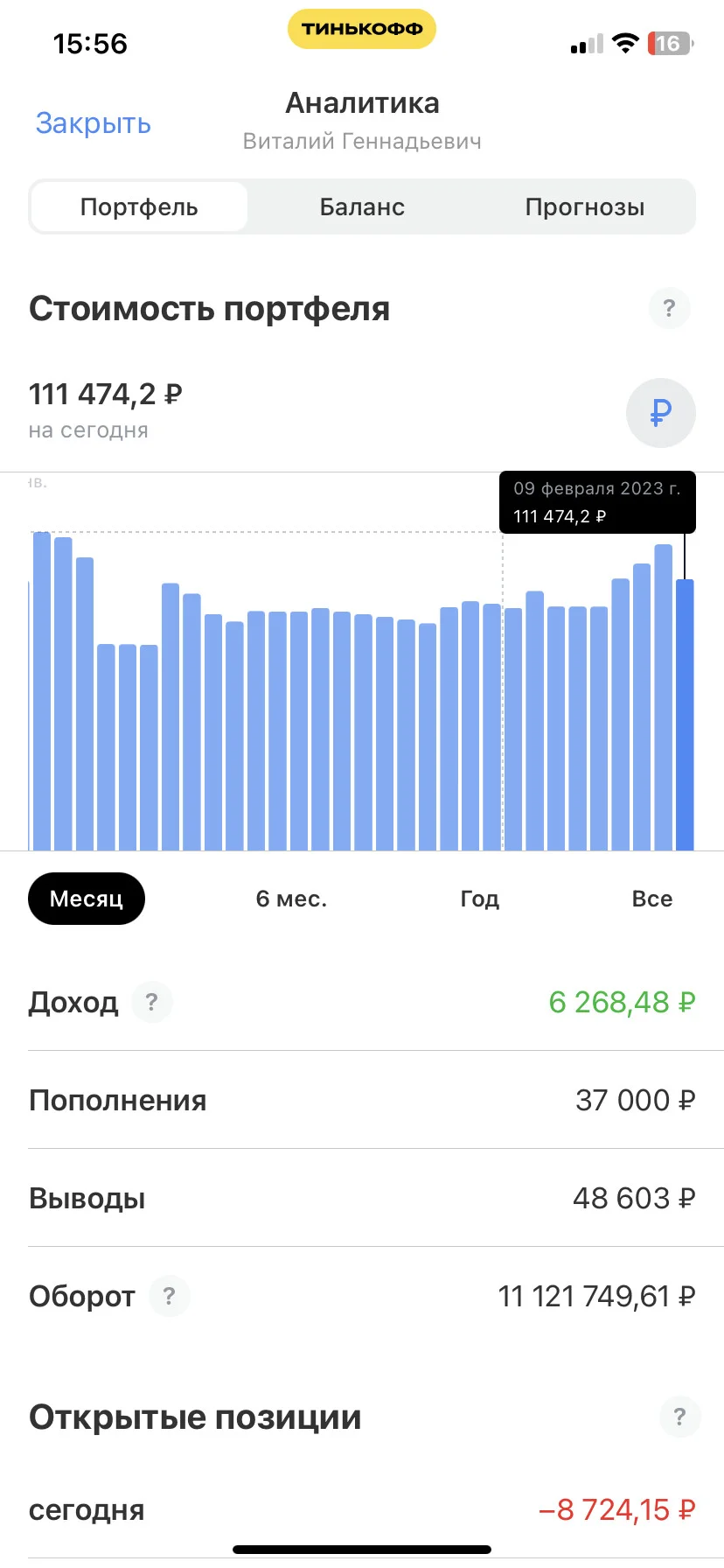Open help for Открытые позиции
Image resolution: width=724 pixels, height=1568 pixels.
[679, 1417]
